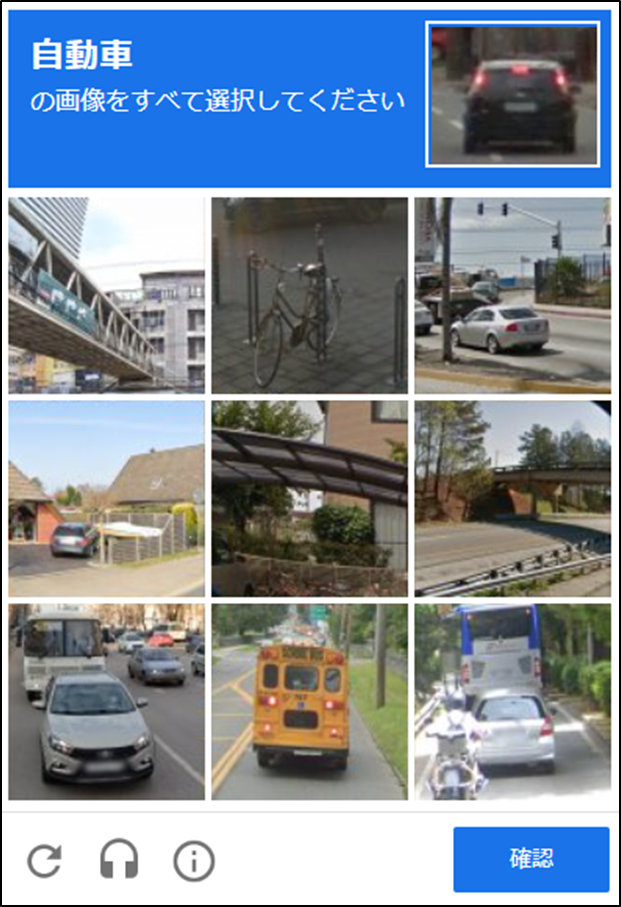Select the tile with the motorcycle rider
This screenshot has height=907, width=621.
[512, 701]
